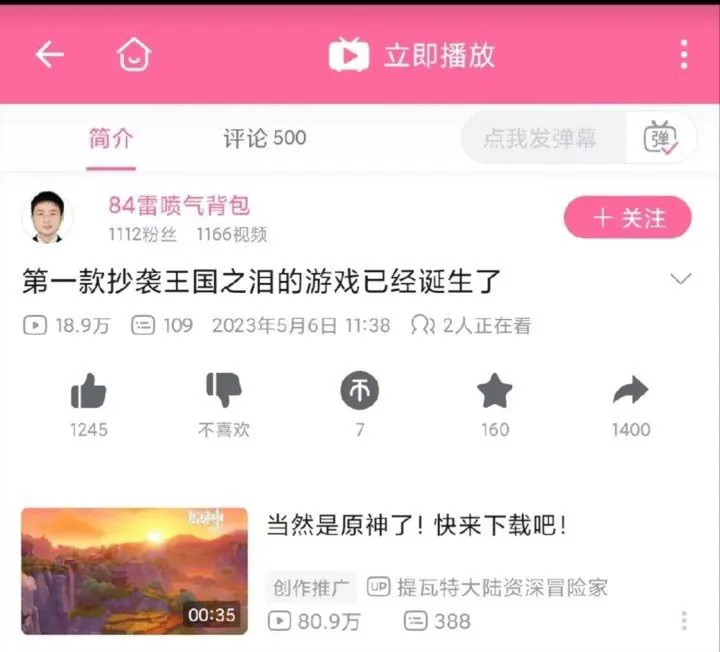This screenshot has width=720, height=652.
Task: Like the video with thumbs up
Action: [89, 392]
